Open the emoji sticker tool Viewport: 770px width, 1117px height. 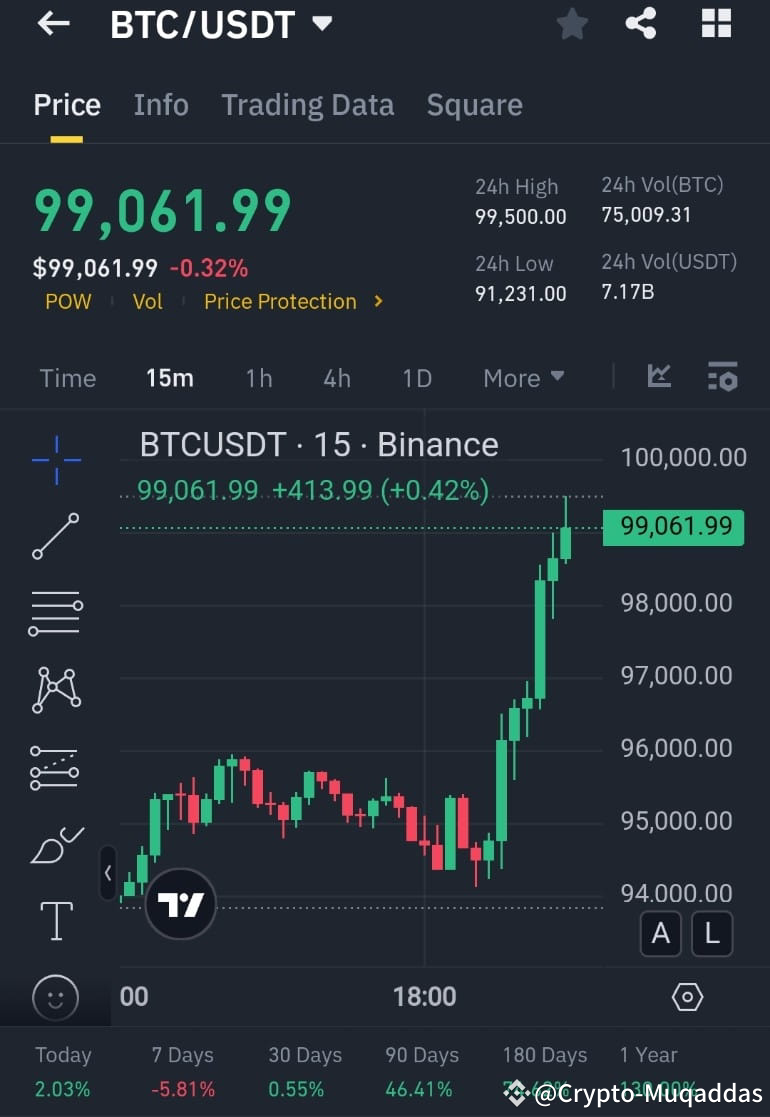[x=55, y=997]
